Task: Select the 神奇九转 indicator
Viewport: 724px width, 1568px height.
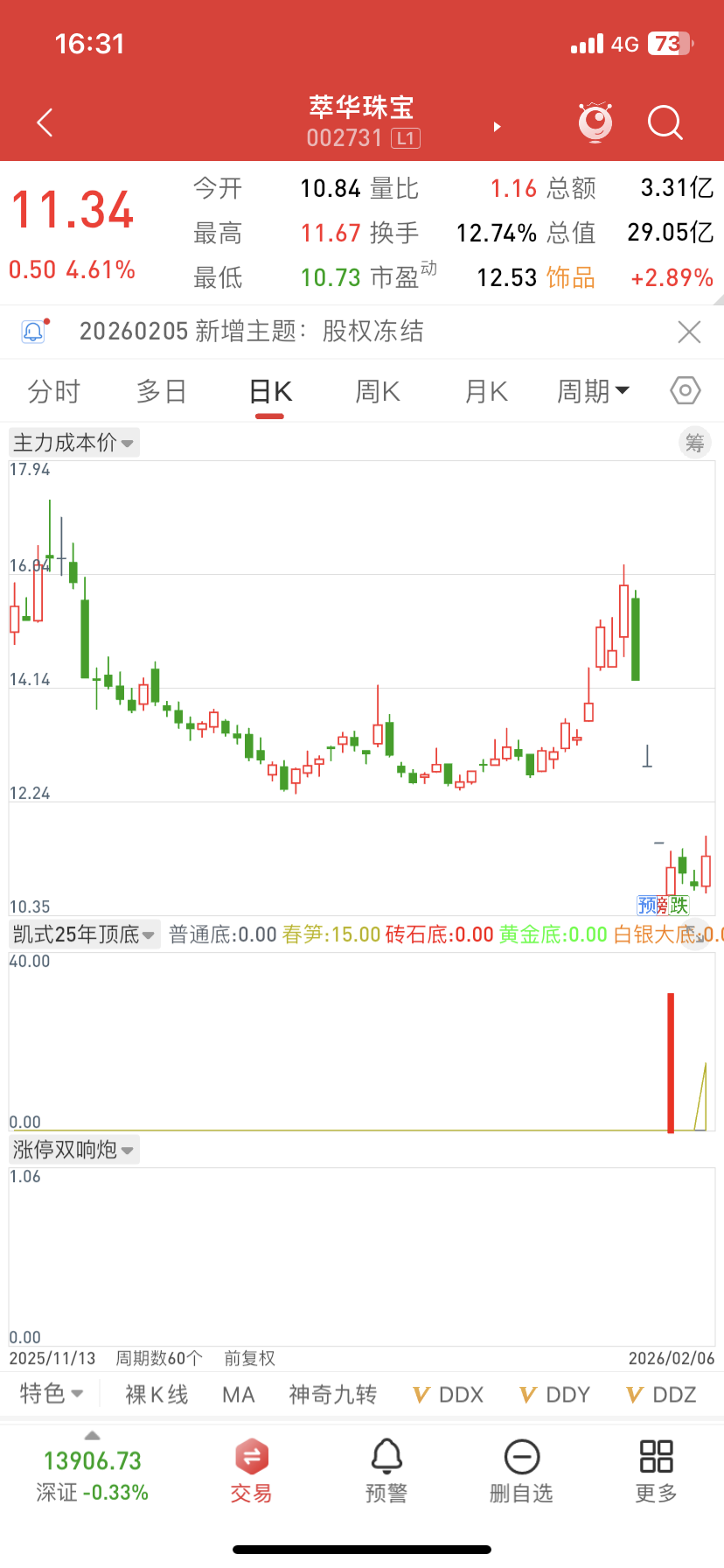Action: [x=333, y=1395]
